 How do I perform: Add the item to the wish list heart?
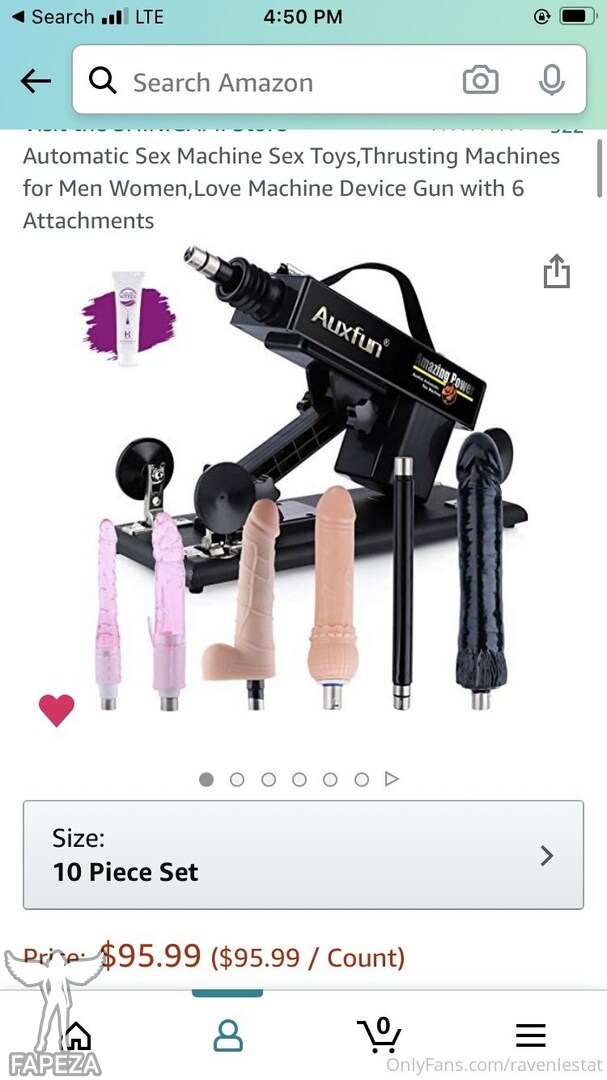(x=56, y=710)
